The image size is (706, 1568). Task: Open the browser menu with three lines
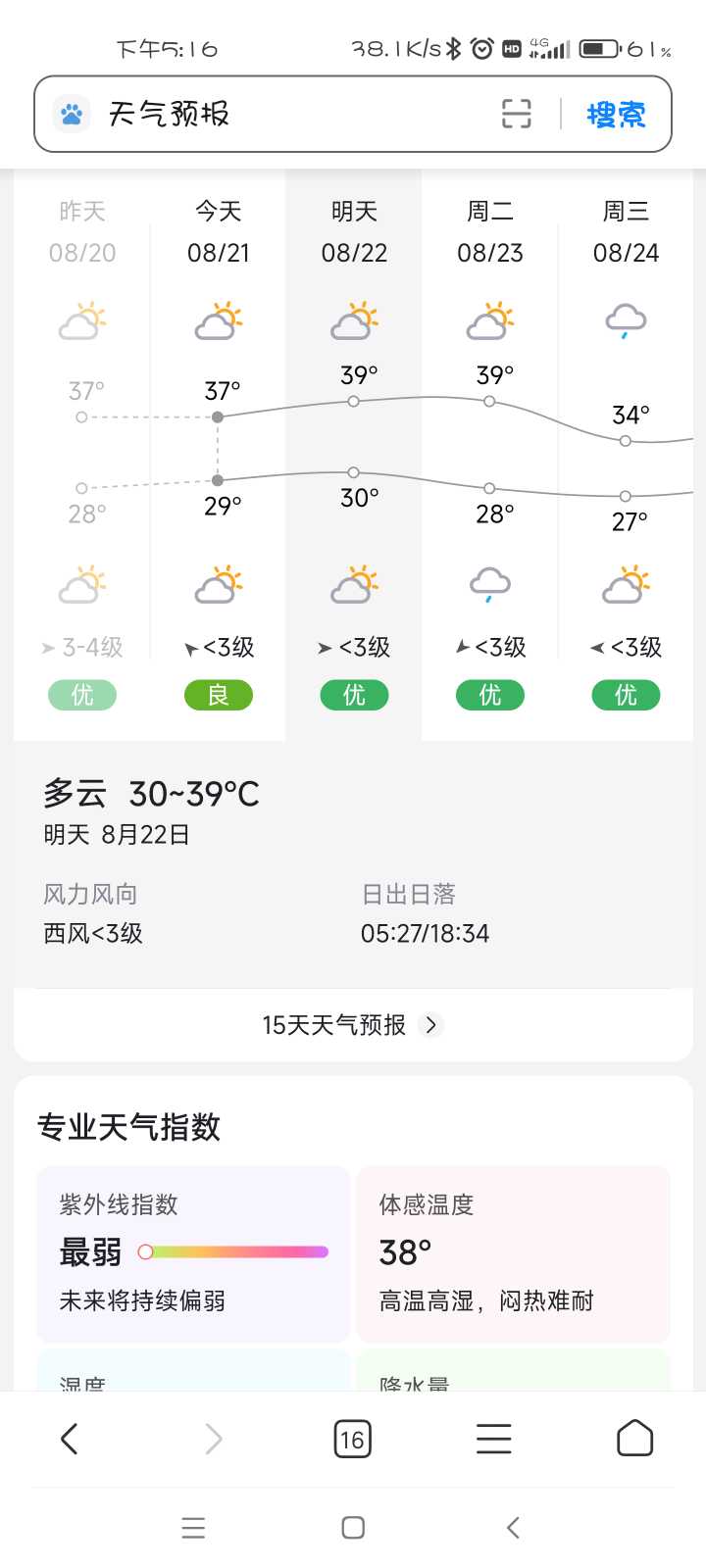pyautogui.click(x=493, y=1439)
